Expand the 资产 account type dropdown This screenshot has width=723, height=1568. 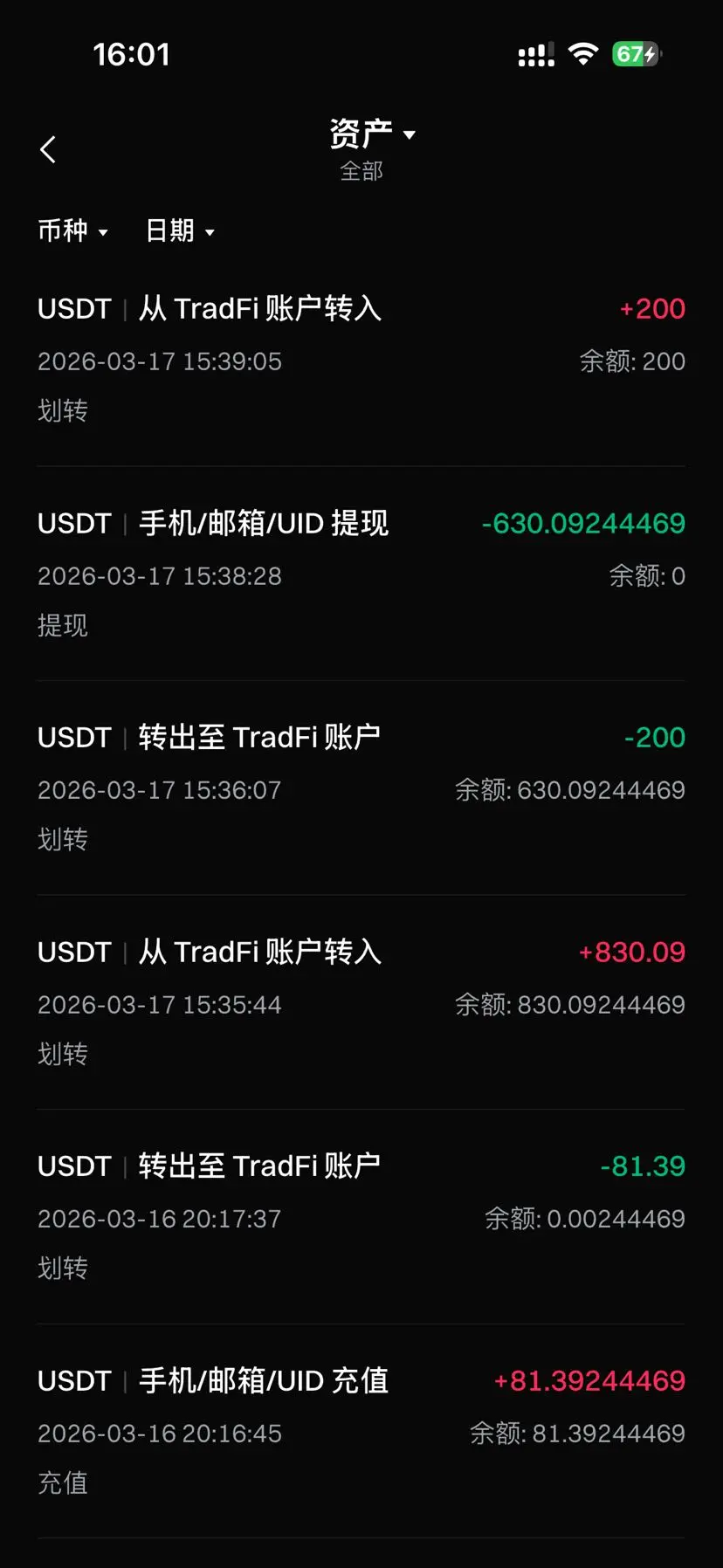(371, 134)
